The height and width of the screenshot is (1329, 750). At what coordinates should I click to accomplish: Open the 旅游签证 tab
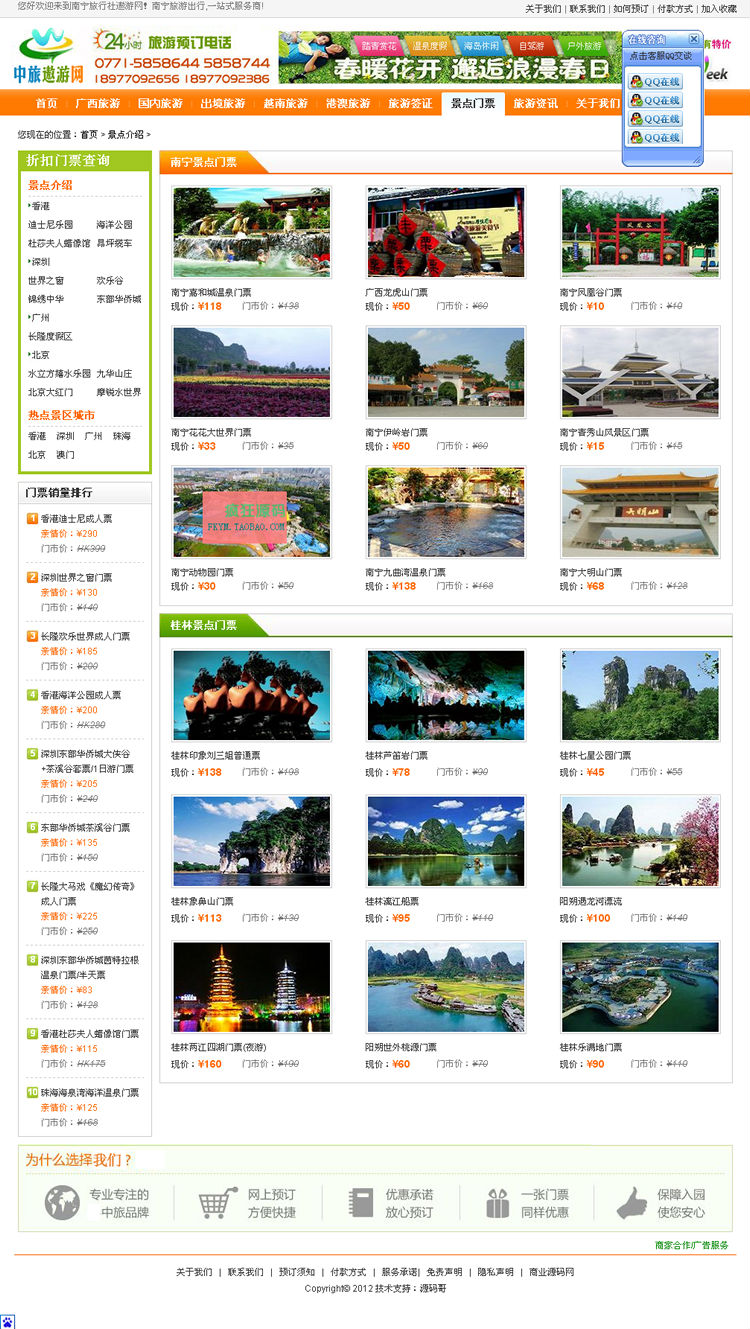pos(410,103)
